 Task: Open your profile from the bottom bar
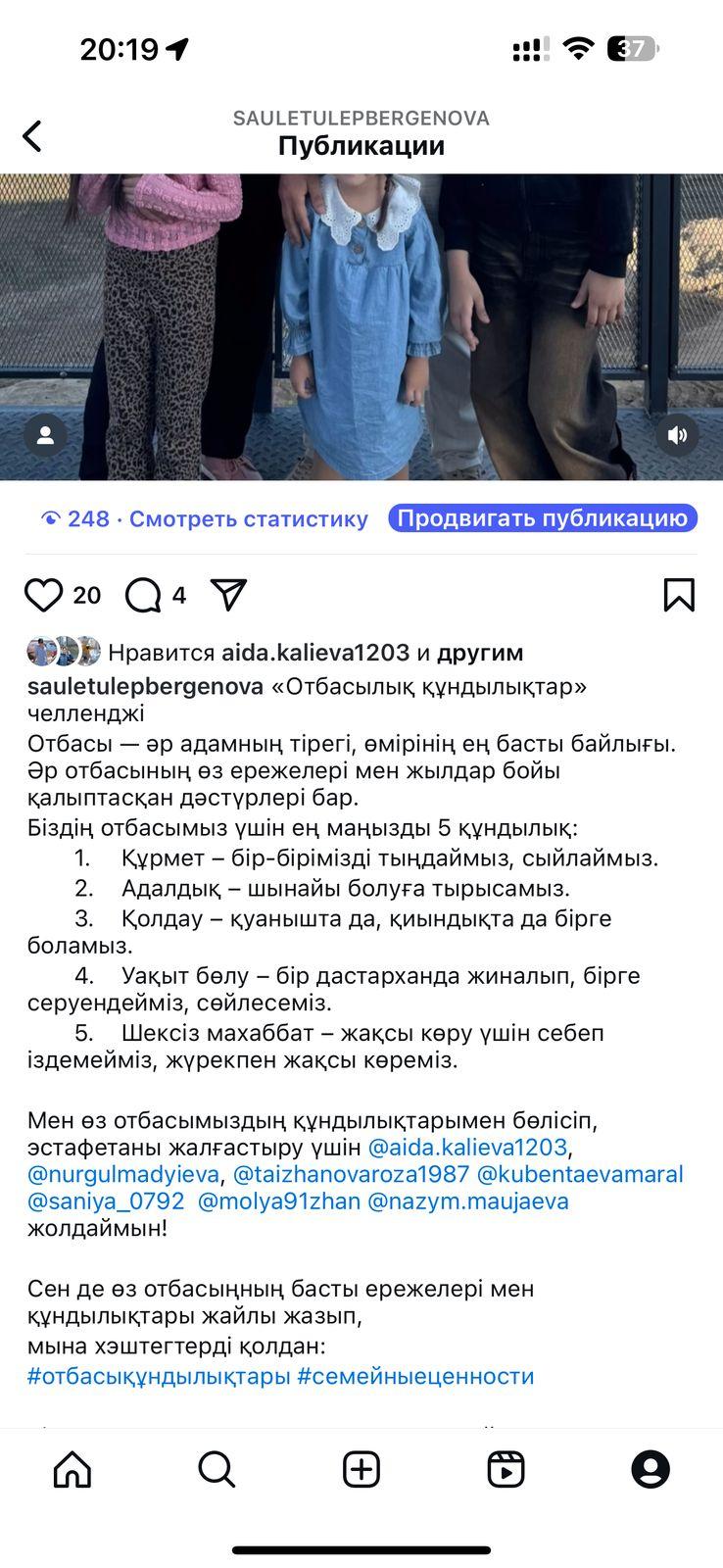[650, 1469]
